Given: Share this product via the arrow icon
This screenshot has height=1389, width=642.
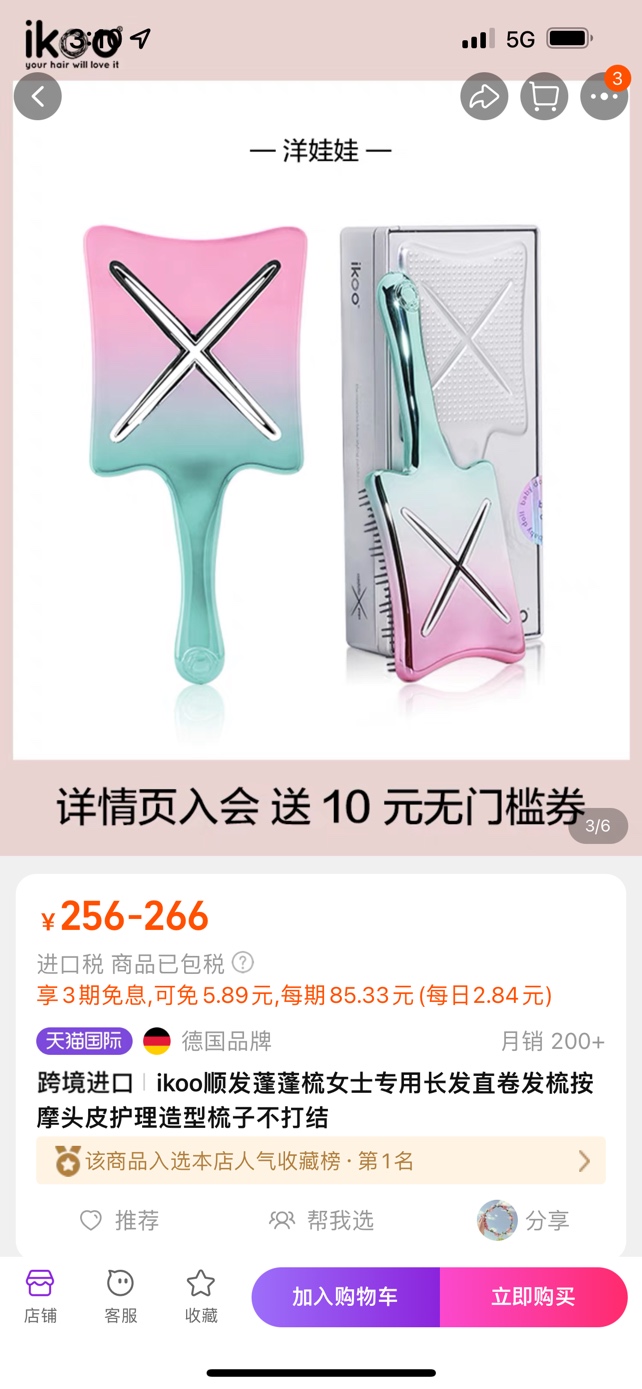Looking at the screenshot, I should tap(485, 97).
